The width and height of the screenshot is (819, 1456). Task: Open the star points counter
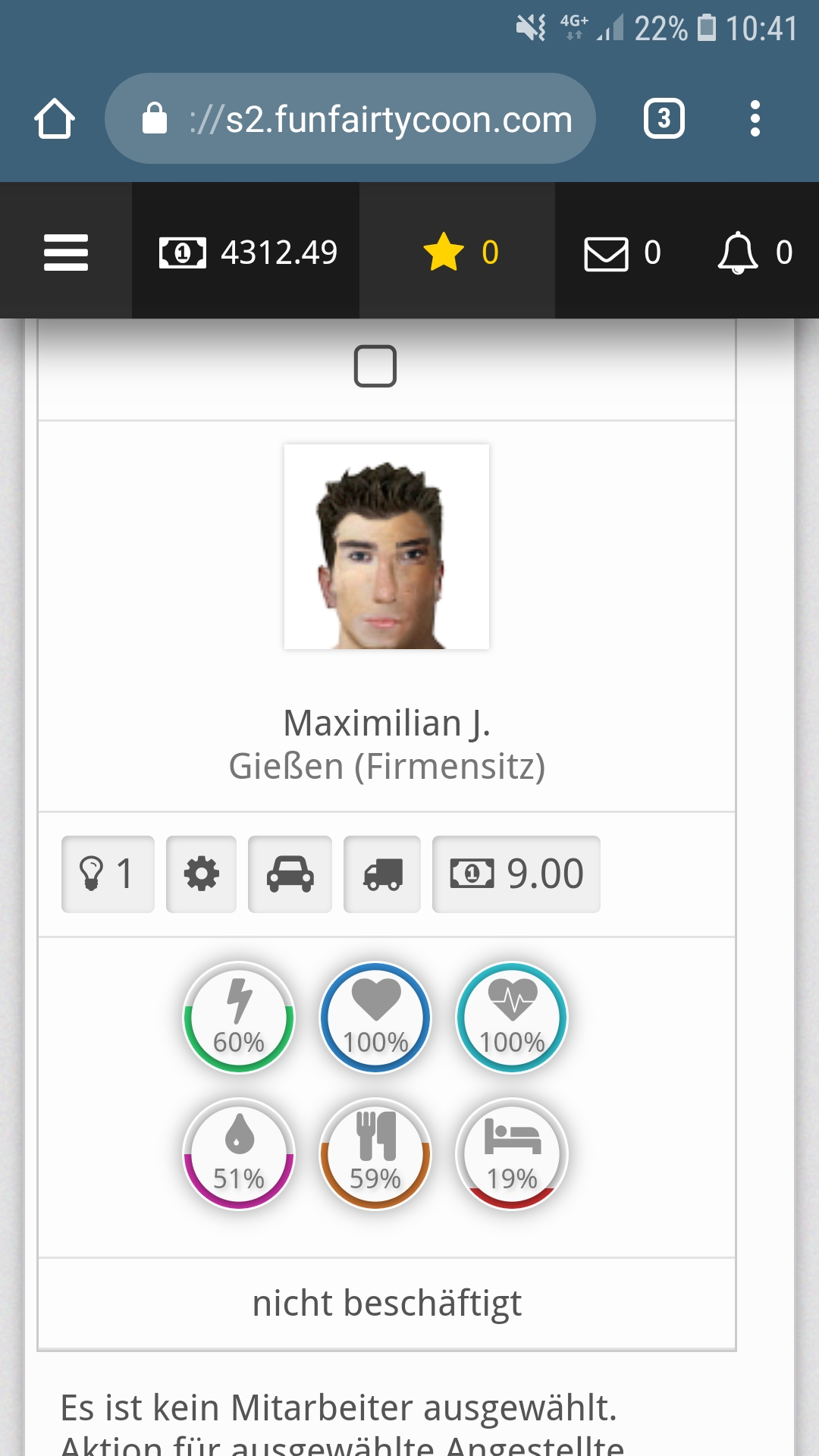tap(460, 252)
